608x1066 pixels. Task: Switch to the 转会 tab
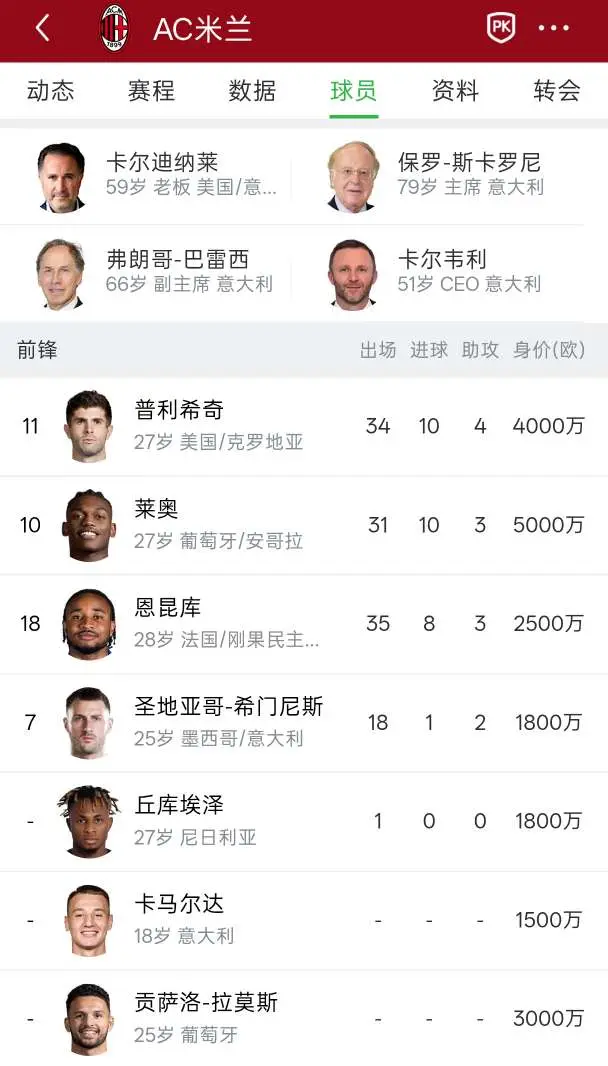(x=557, y=91)
